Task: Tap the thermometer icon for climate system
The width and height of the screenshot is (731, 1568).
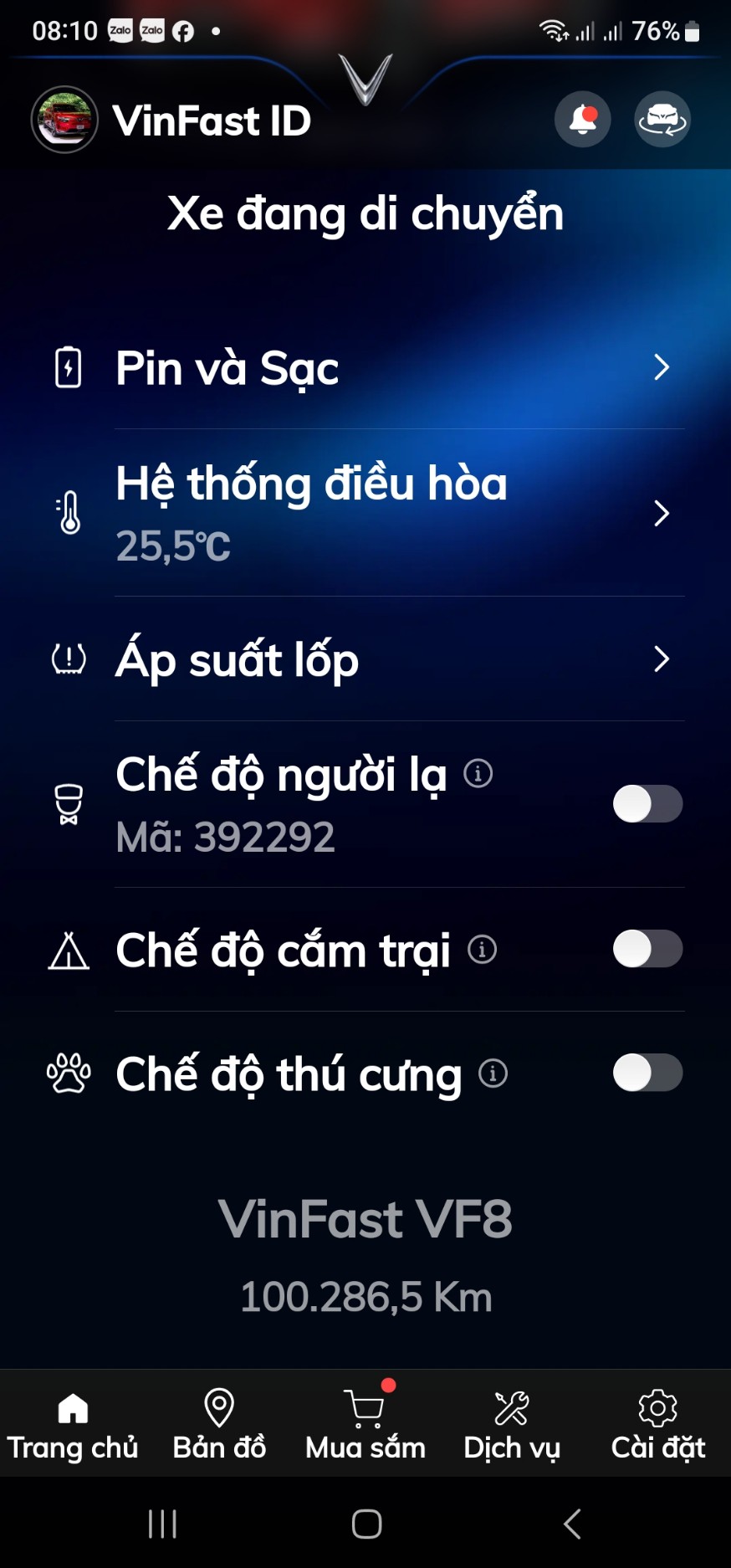Action: tap(69, 513)
